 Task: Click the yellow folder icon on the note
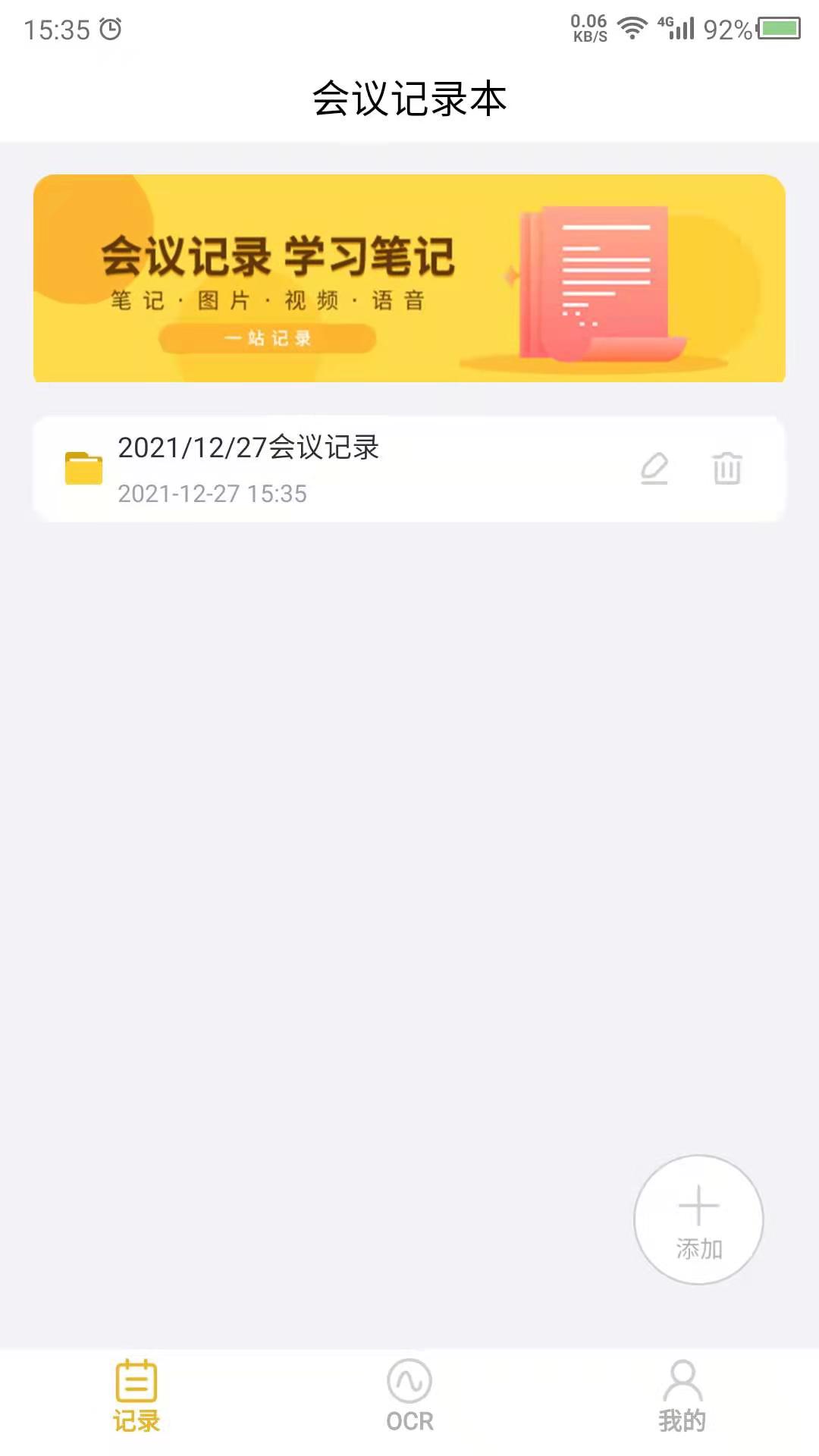pos(85,468)
